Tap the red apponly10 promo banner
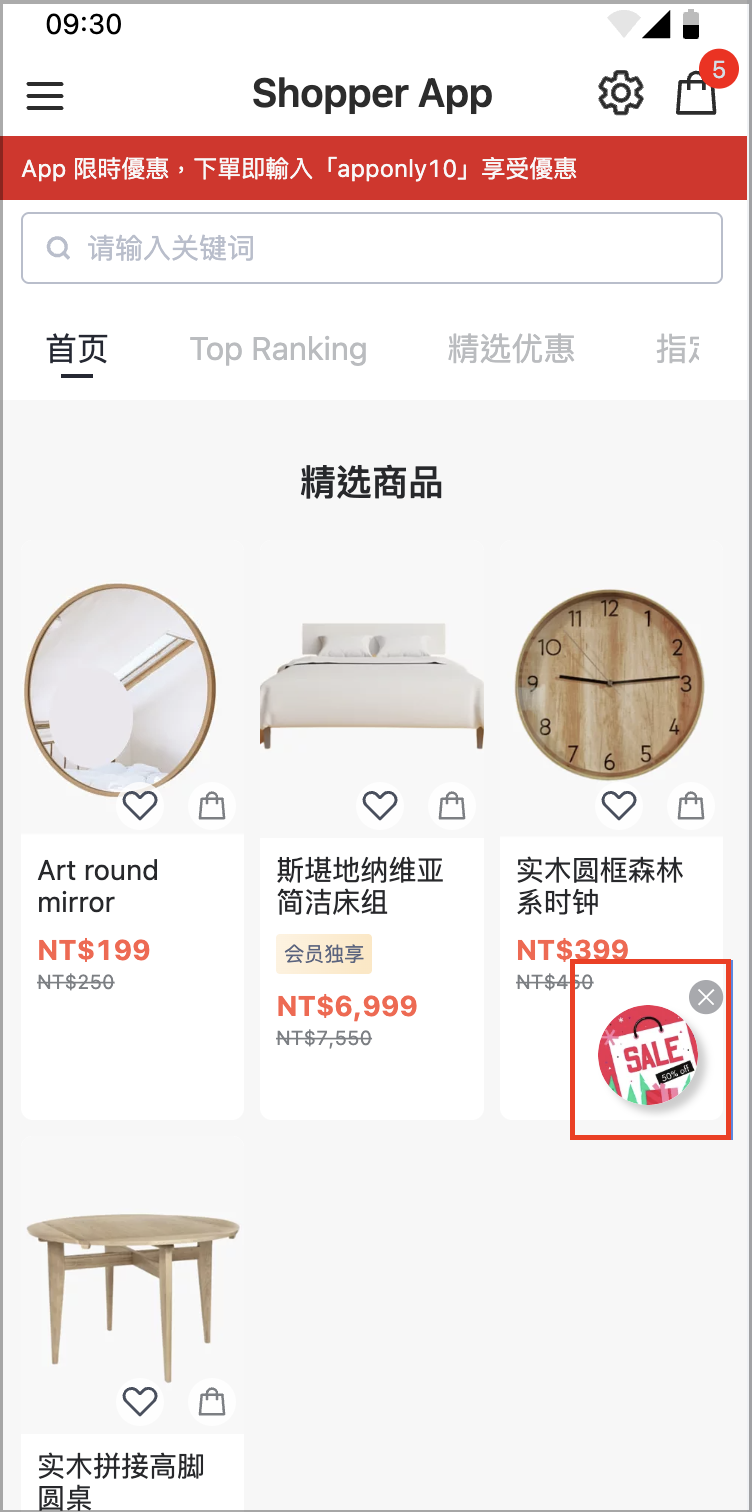 point(375,168)
